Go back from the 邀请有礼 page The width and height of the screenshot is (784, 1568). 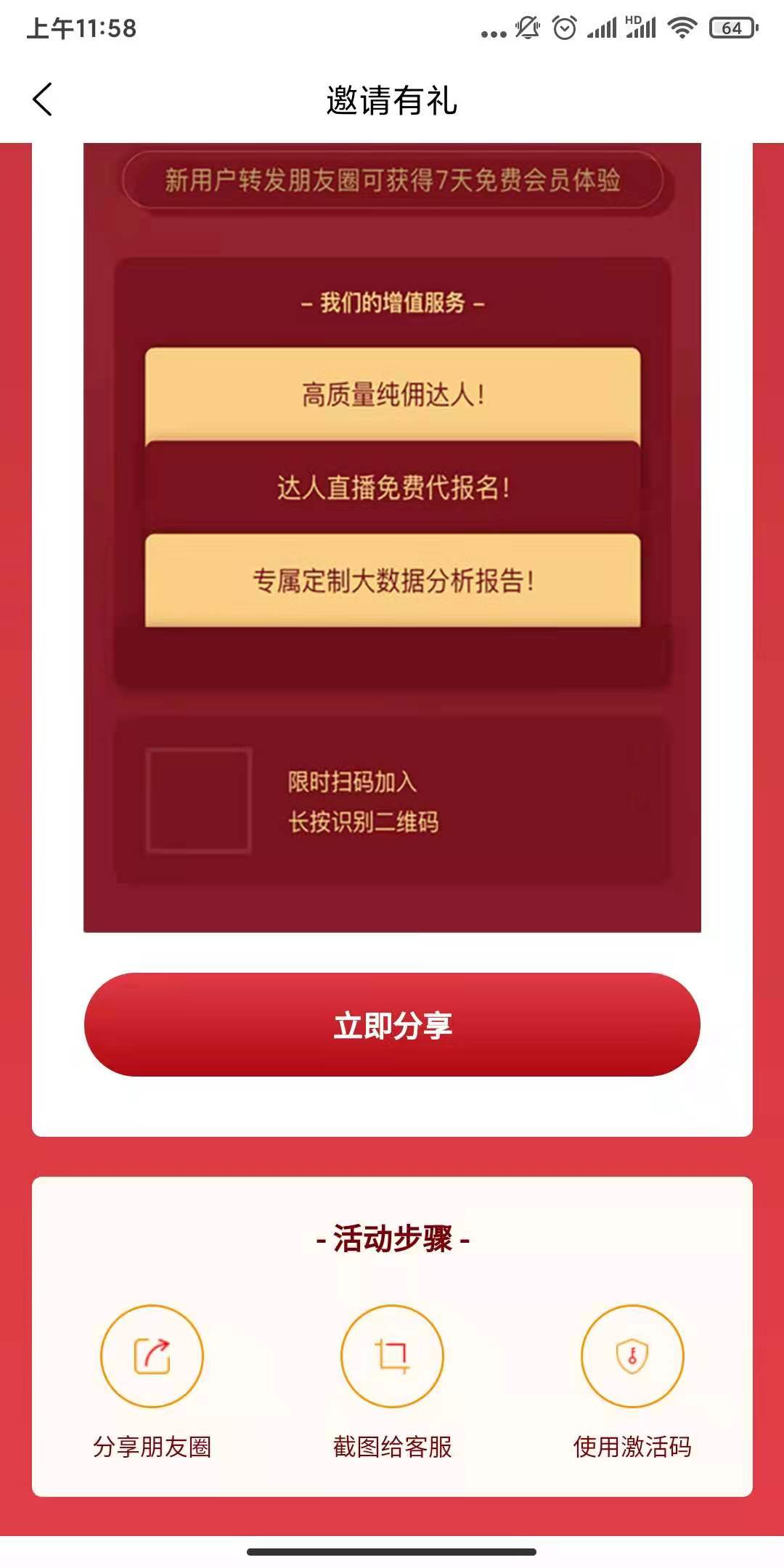pos(42,99)
